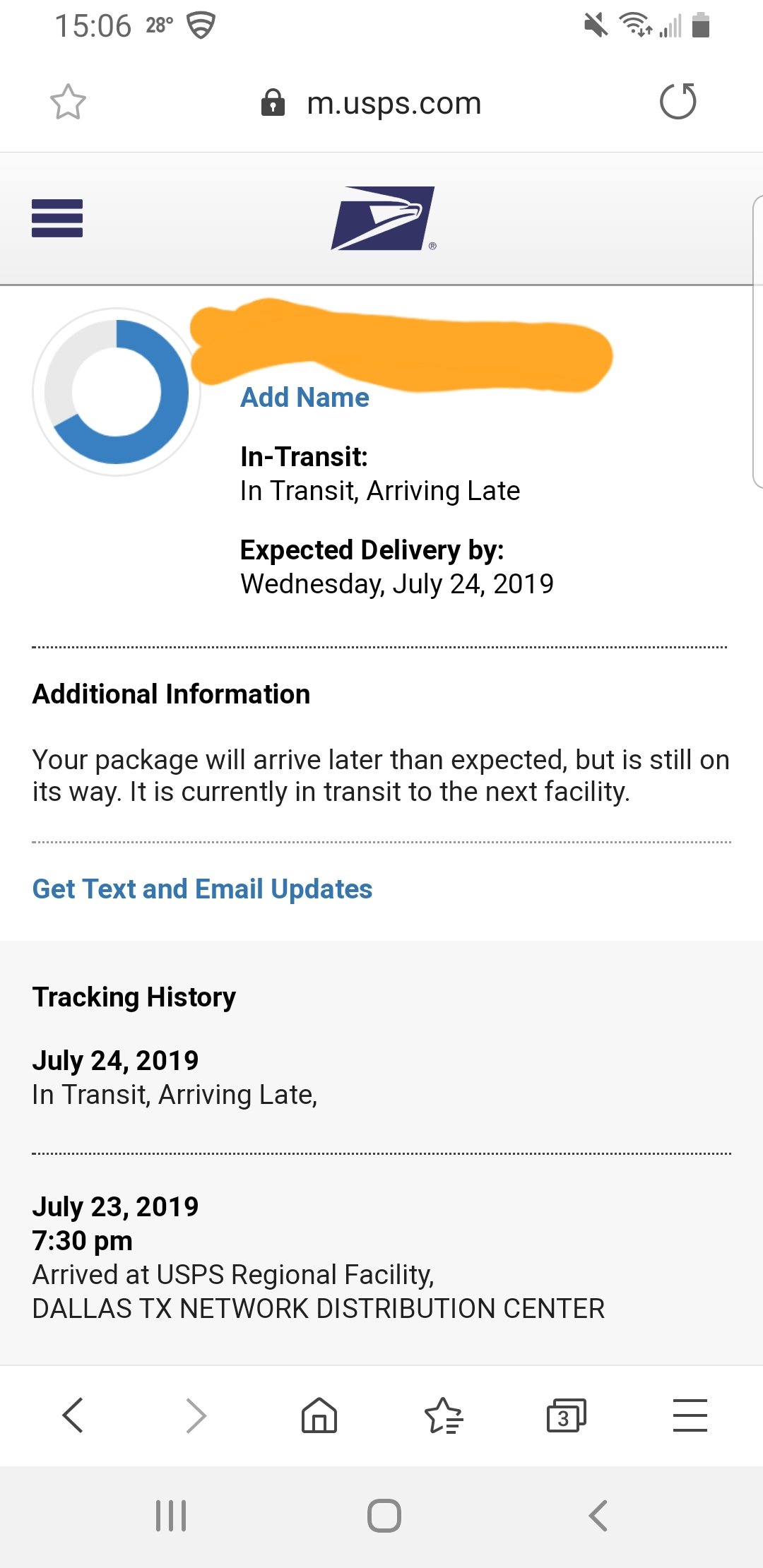Show recent apps from the navigation bar
Screen dimensions: 763x1568
[x=171, y=1516]
